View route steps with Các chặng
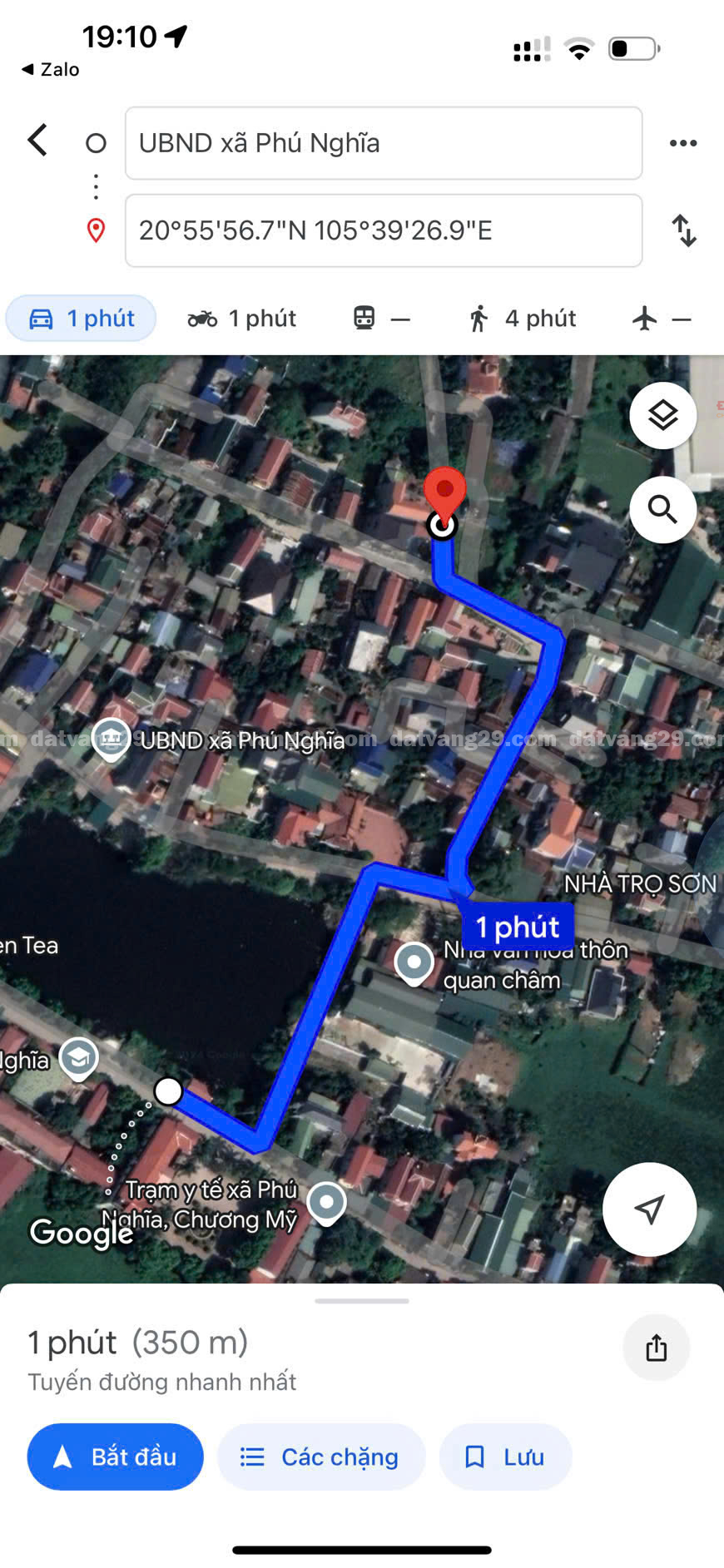This screenshot has width=724, height=1568. 321,1457
